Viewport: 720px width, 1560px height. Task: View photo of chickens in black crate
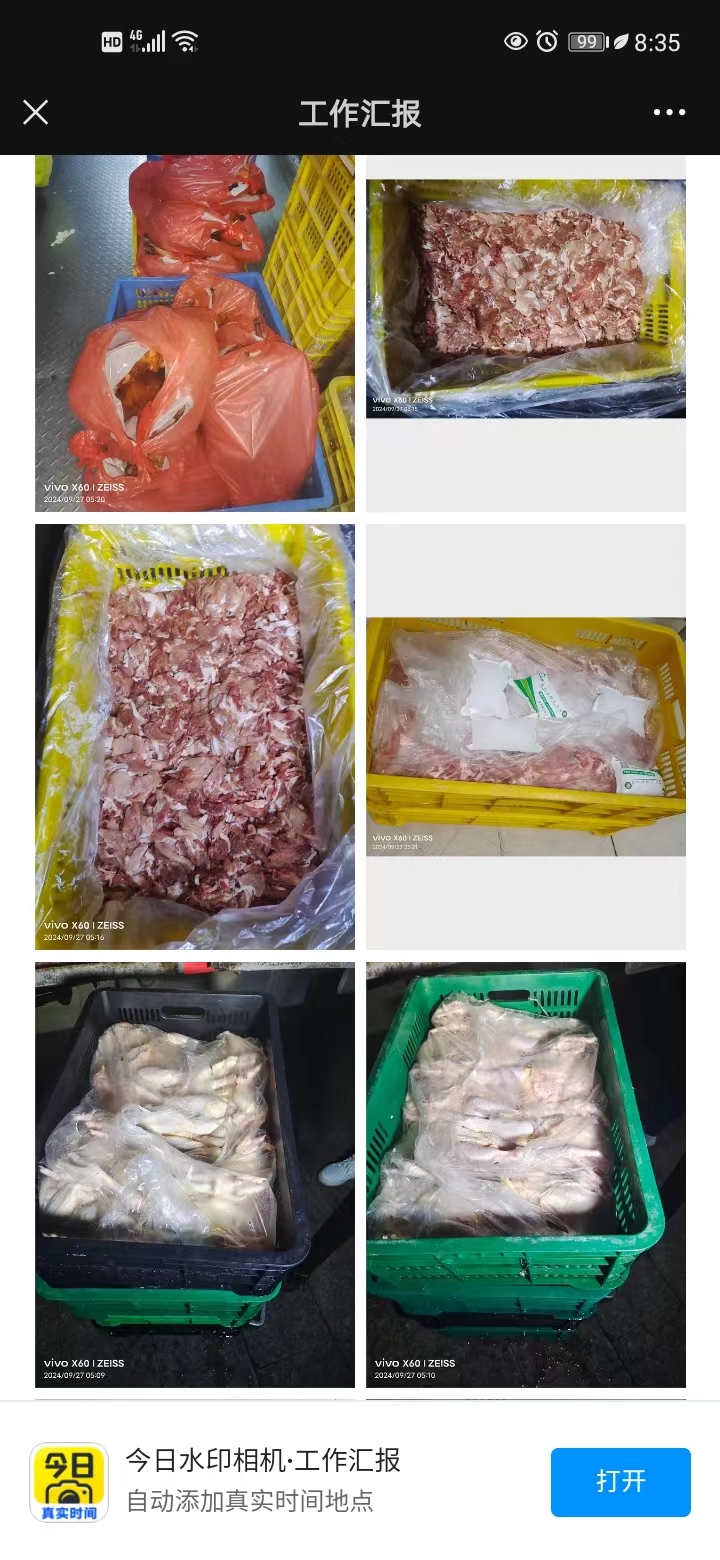click(x=195, y=1175)
